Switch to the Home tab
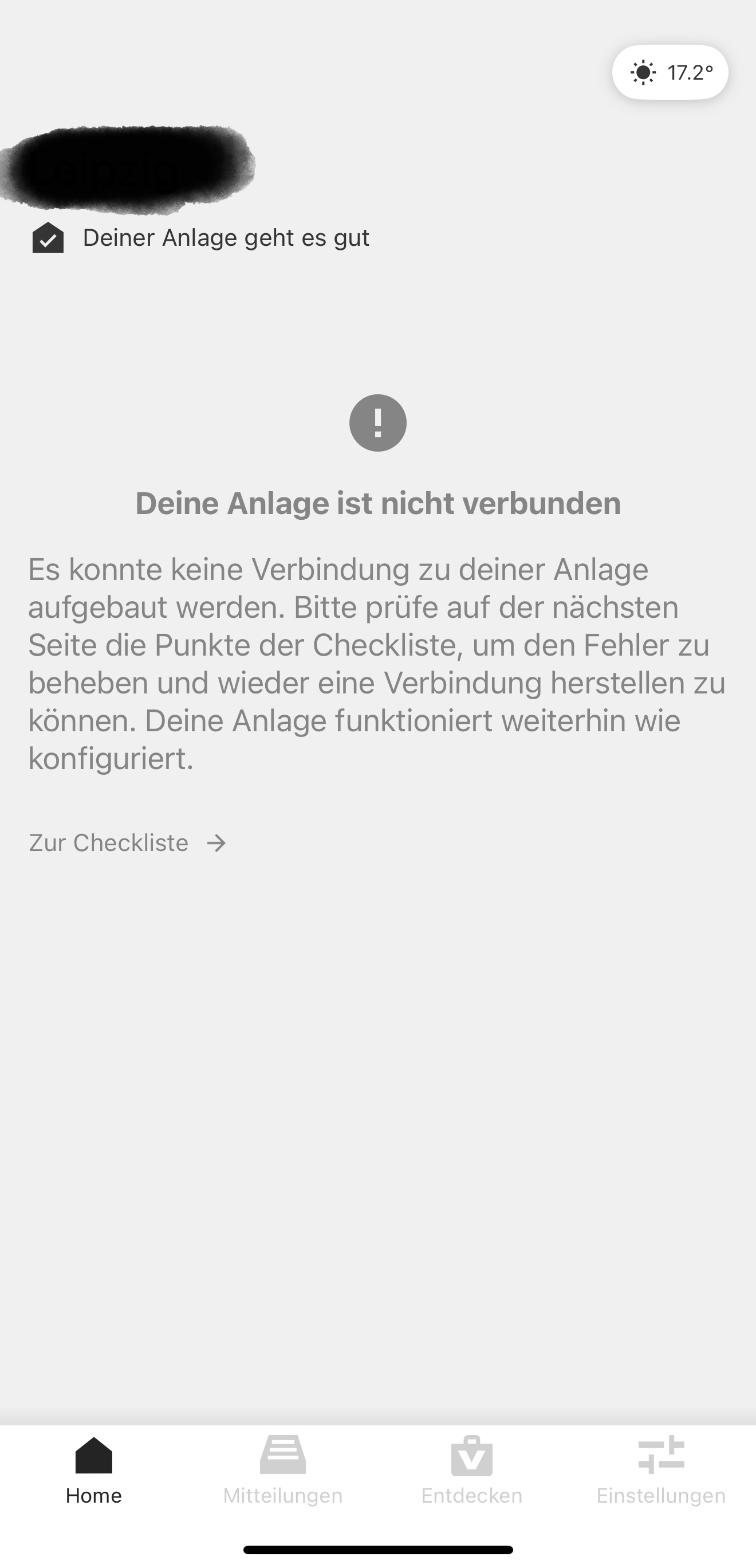 point(94,1470)
